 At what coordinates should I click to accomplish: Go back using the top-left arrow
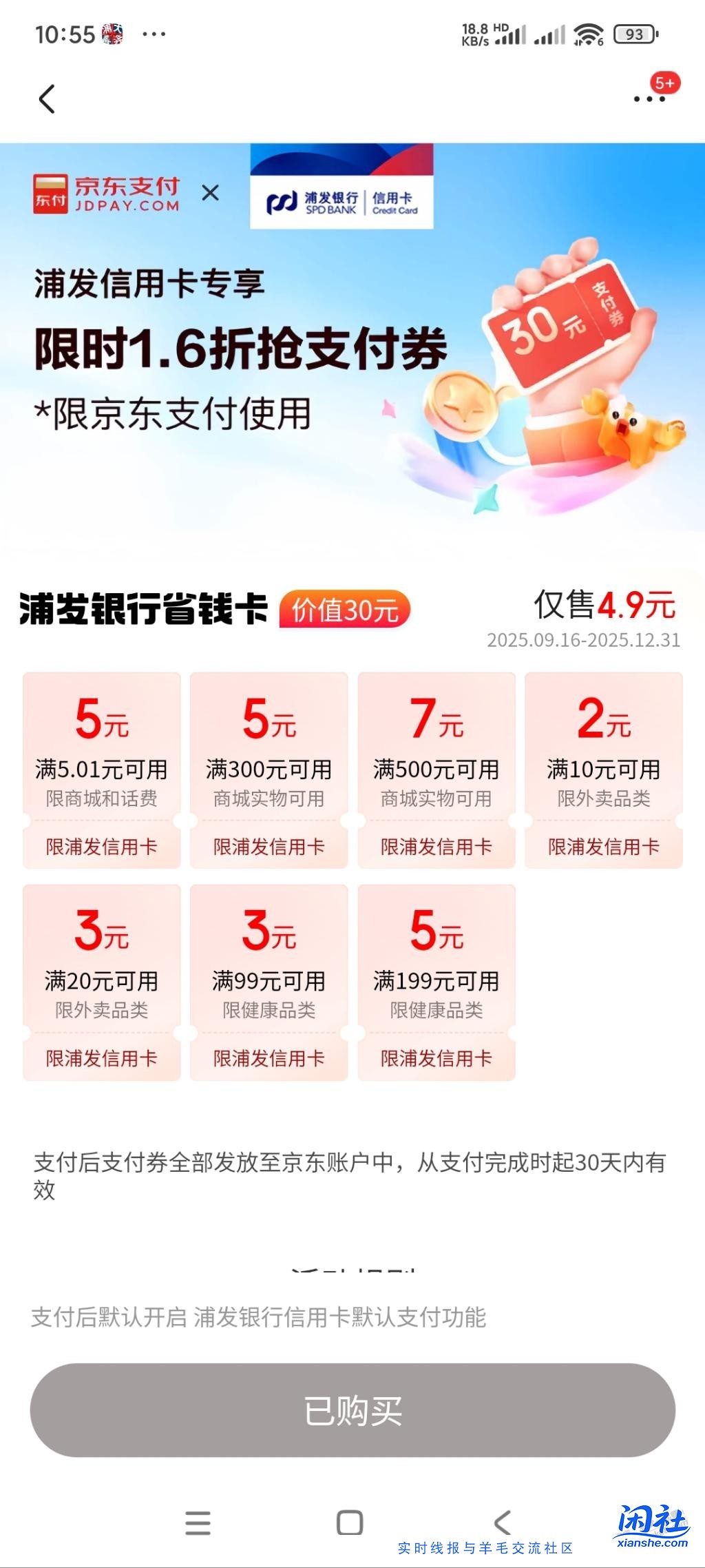pos(47,99)
